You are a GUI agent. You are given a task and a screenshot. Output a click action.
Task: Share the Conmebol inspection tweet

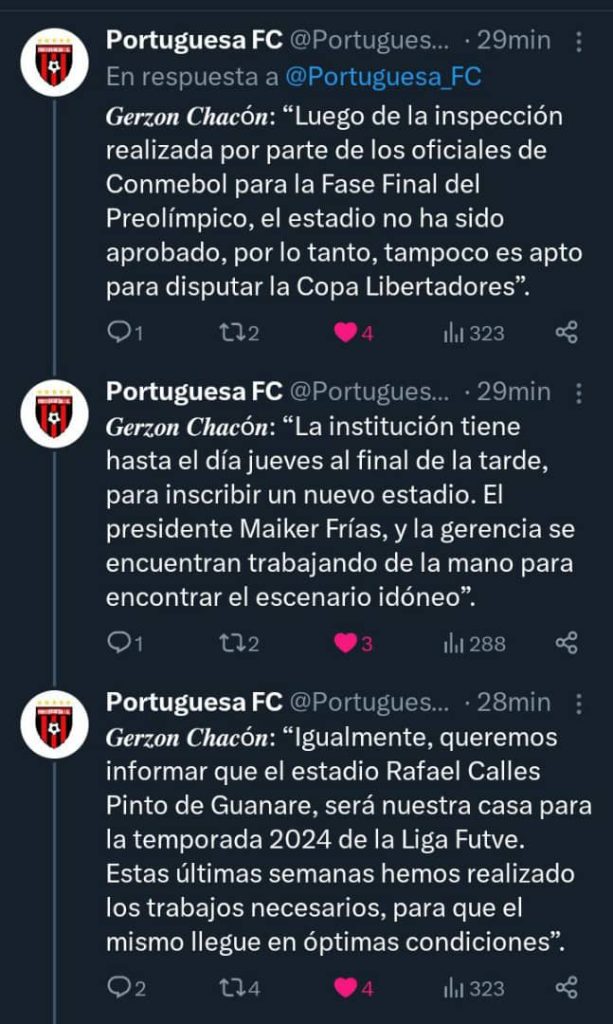pos(567,333)
